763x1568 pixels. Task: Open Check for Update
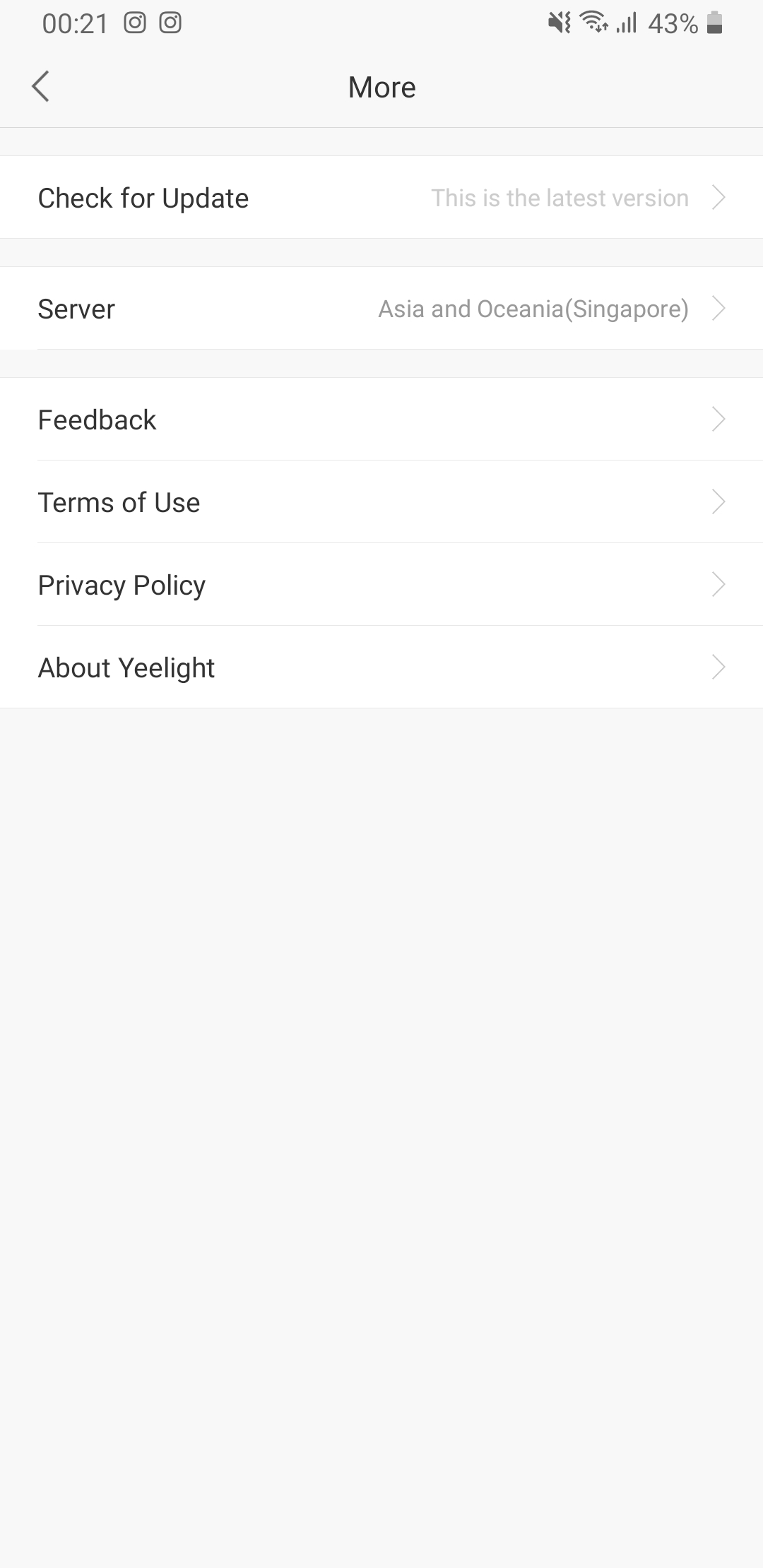(x=381, y=198)
